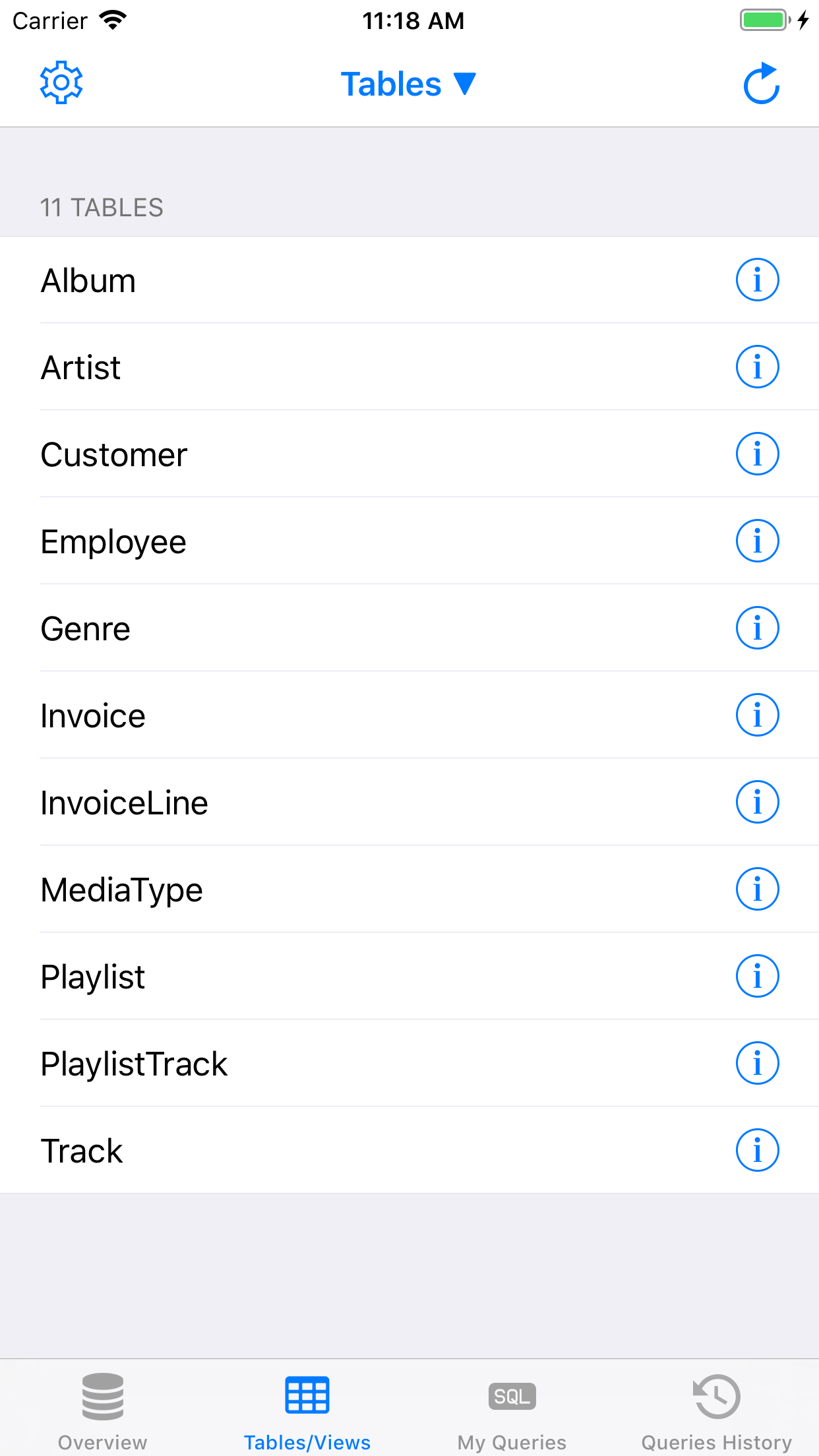The image size is (819, 1456).
Task: Show info for the Album table
Action: (x=756, y=280)
